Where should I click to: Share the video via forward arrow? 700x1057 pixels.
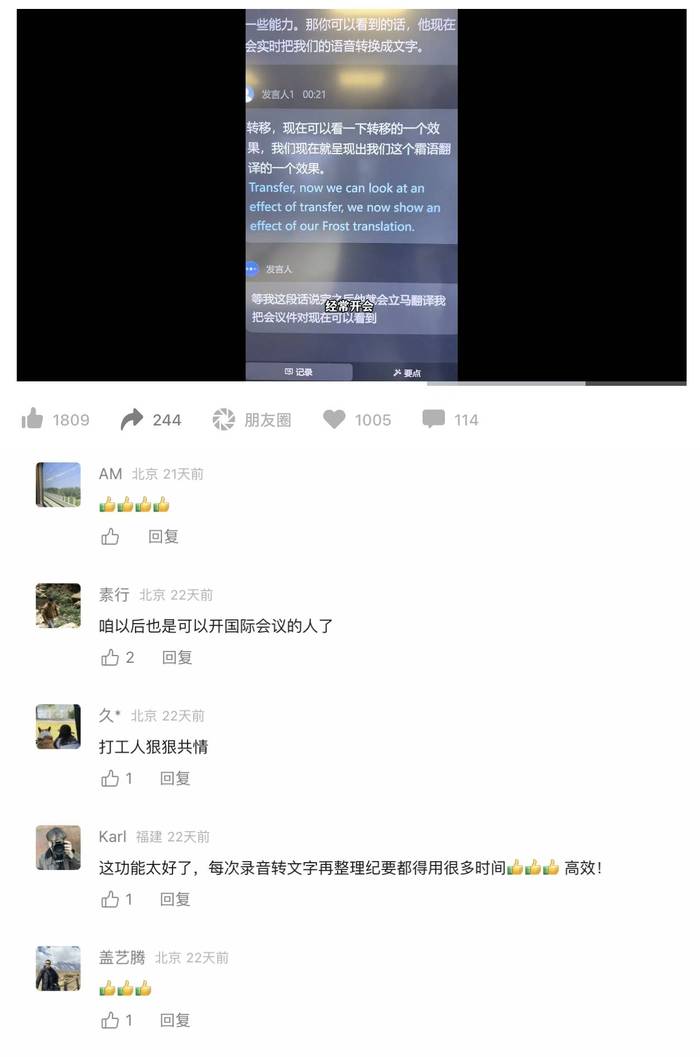point(132,420)
